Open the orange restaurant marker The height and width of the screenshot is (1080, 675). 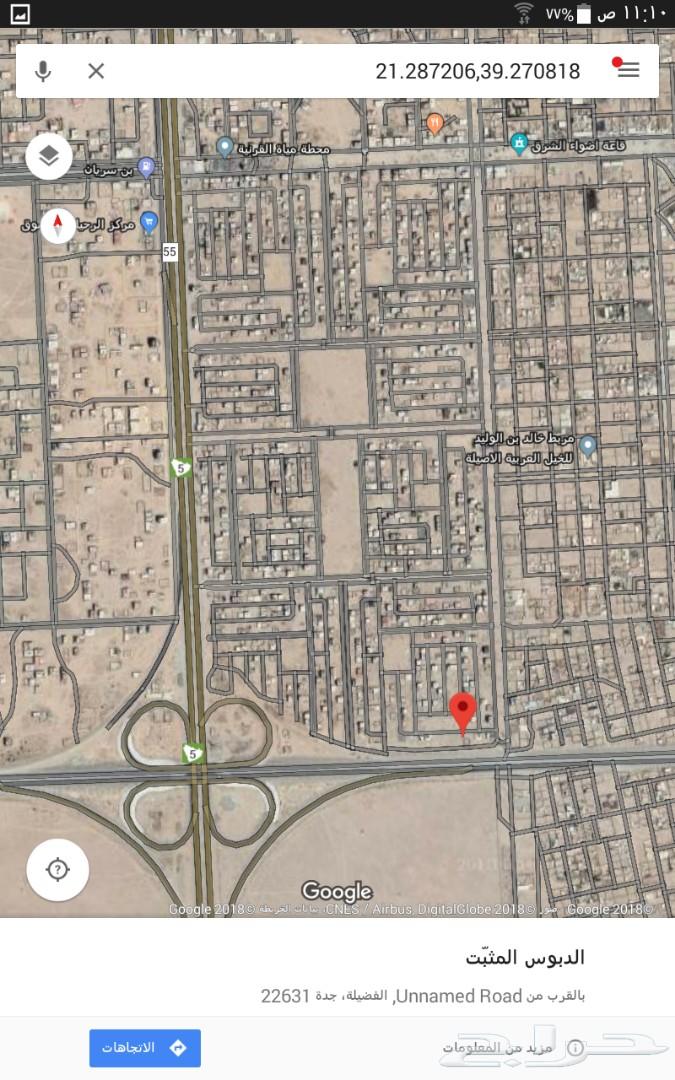point(435,123)
